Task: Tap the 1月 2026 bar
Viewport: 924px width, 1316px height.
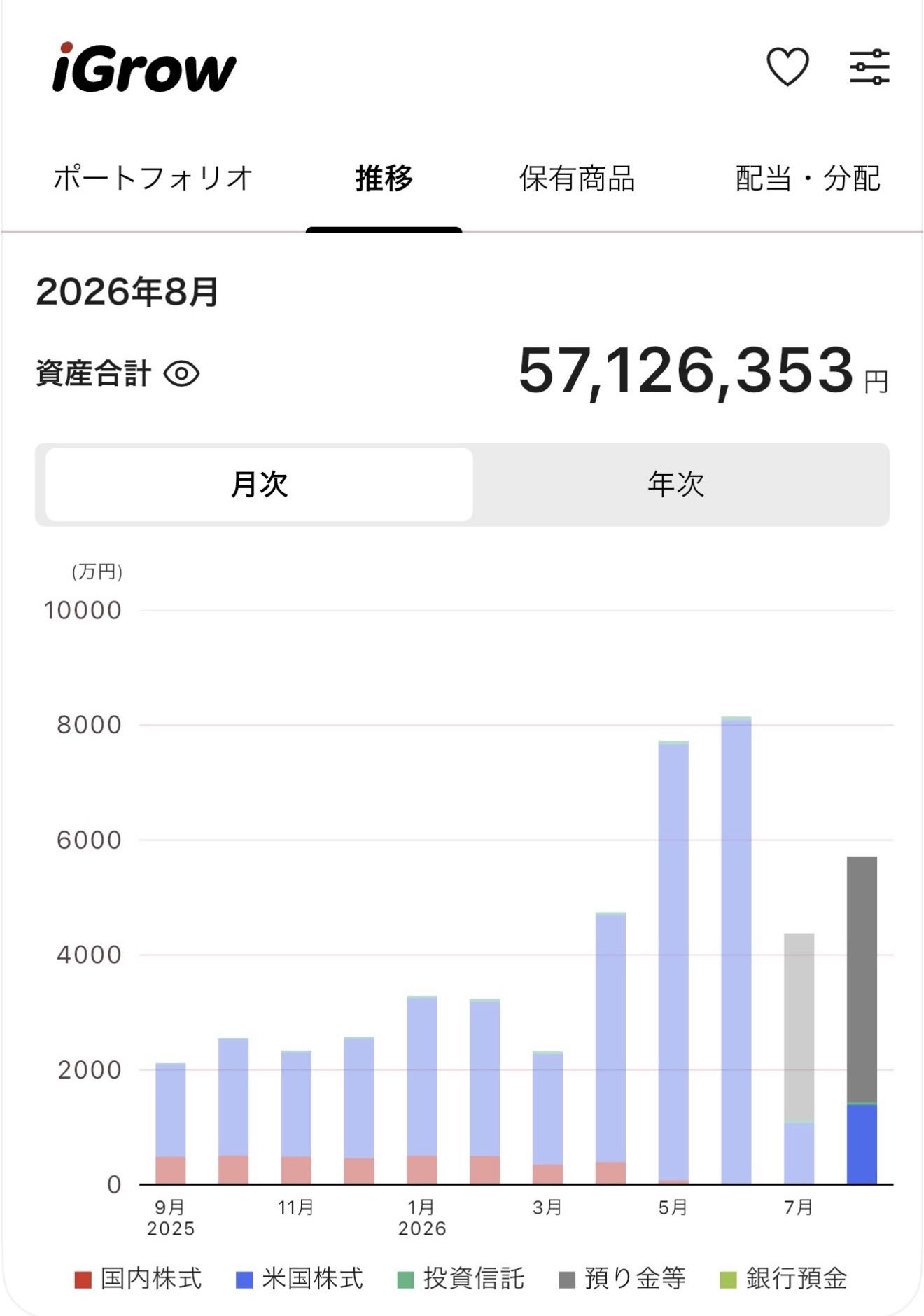Action: pos(422,1090)
